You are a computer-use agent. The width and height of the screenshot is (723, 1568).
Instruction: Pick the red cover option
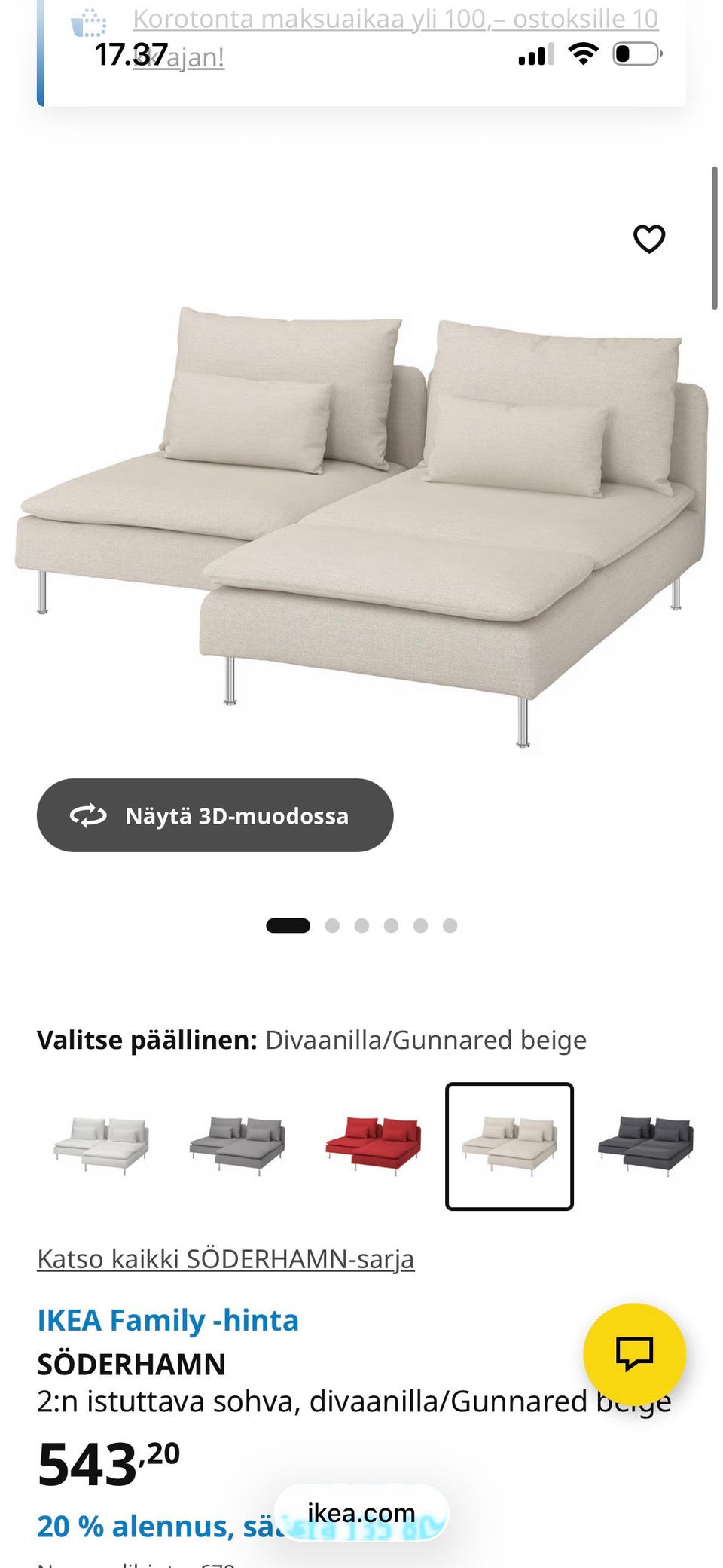pyautogui.click(x=374, y=1146)
